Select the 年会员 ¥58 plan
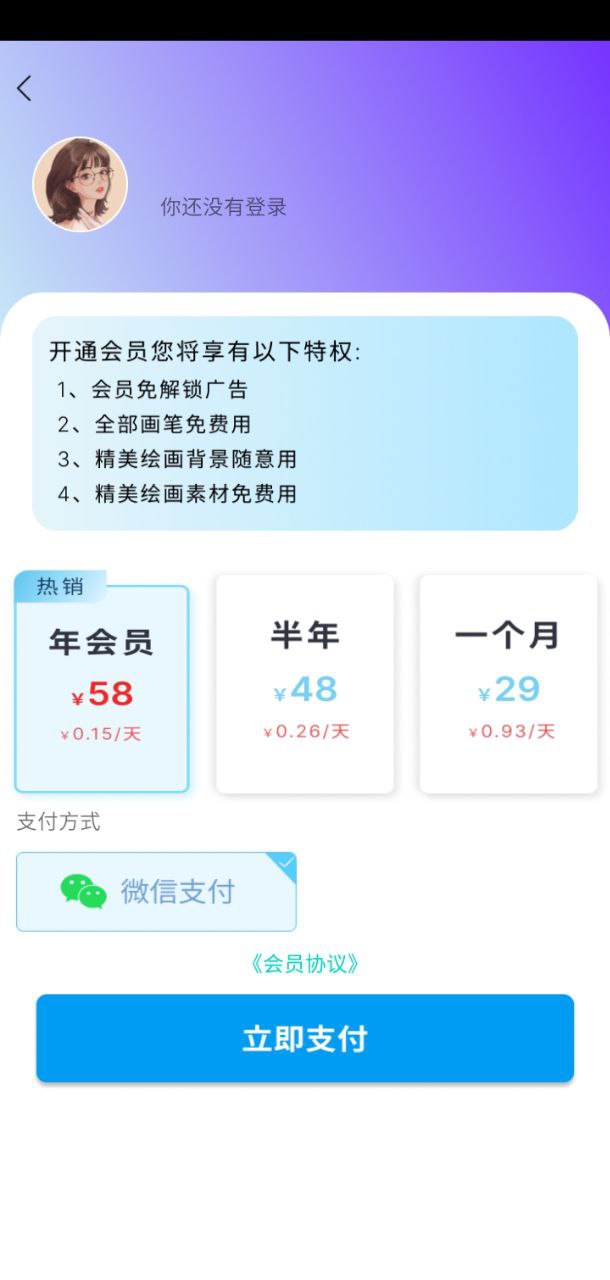The image size is (610, 1280). tap(101, 688)
